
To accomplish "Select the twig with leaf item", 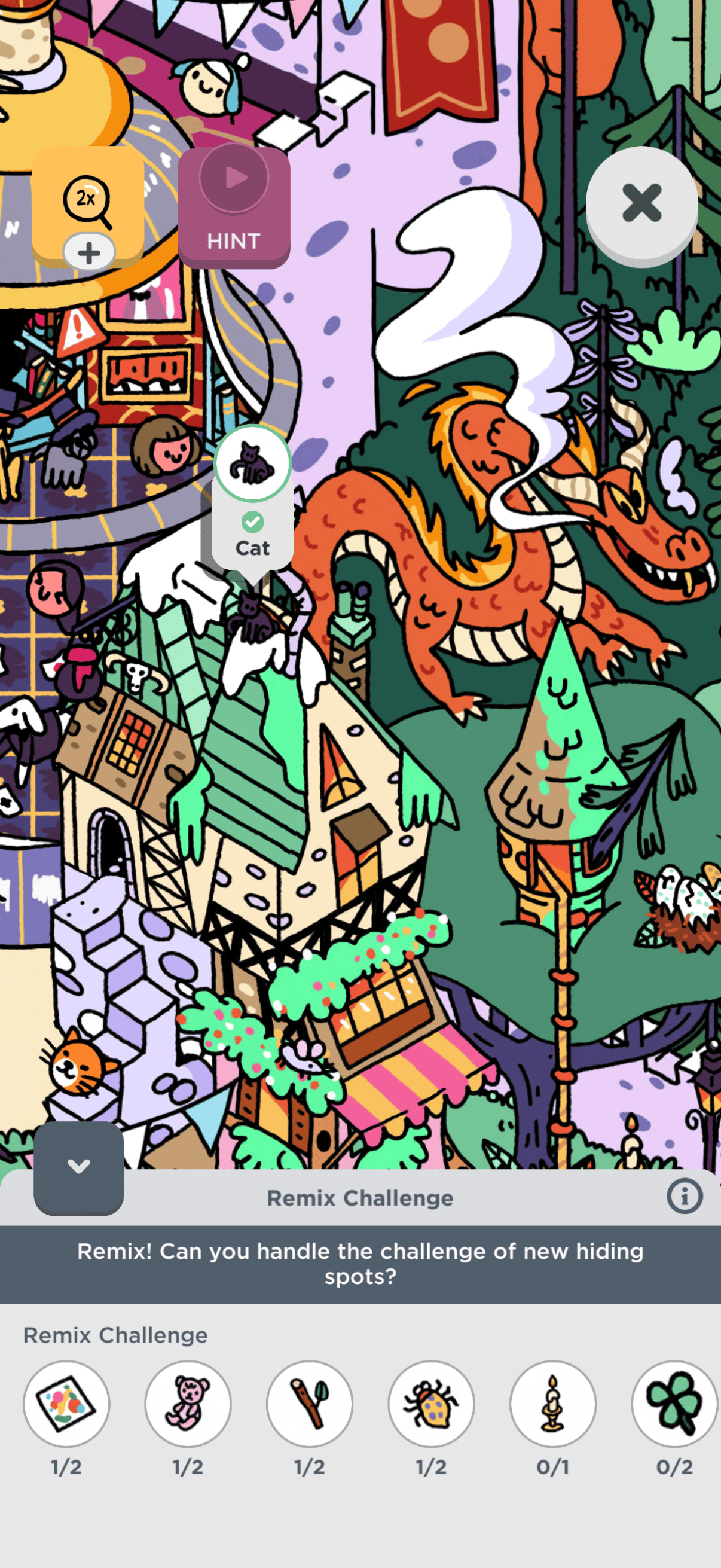I will (x=310, y=1404).
